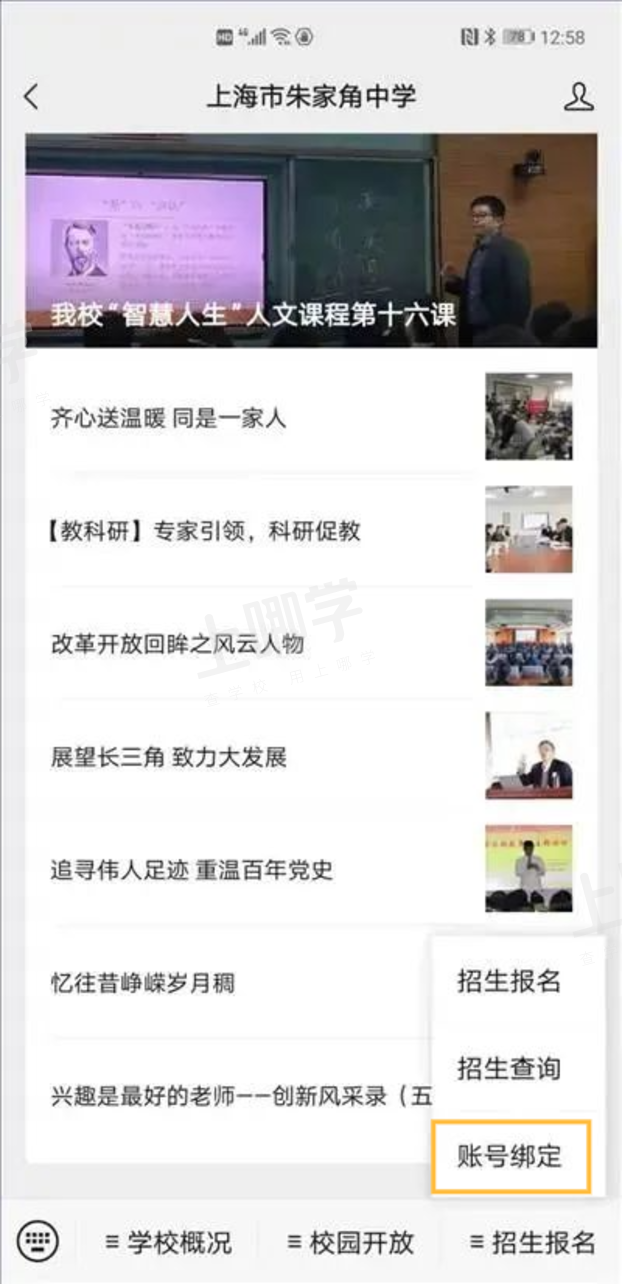Open article 齐心送温暖 同是一家人
The width and height of the screenshot is (622, 1284).
pos(311,417)
